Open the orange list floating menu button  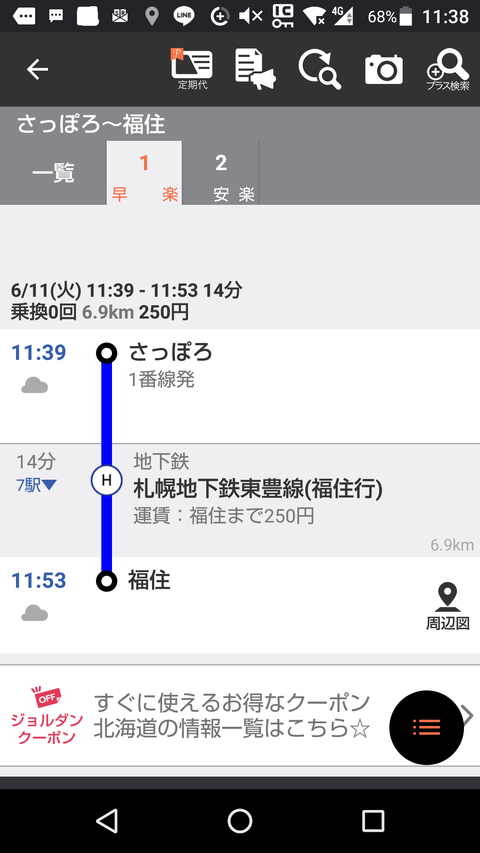tap(427, 727)
